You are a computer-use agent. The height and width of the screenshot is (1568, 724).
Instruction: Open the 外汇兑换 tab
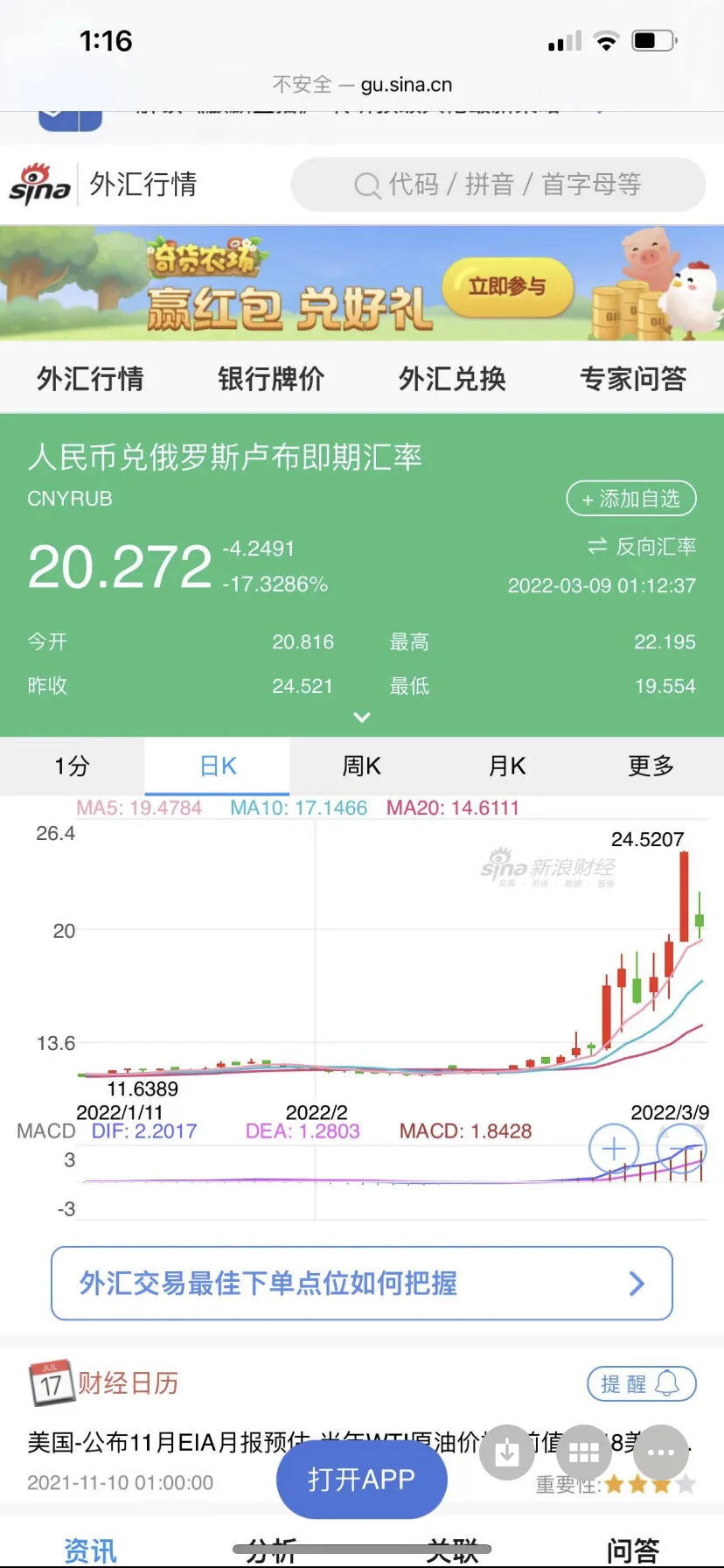[452, 379]
